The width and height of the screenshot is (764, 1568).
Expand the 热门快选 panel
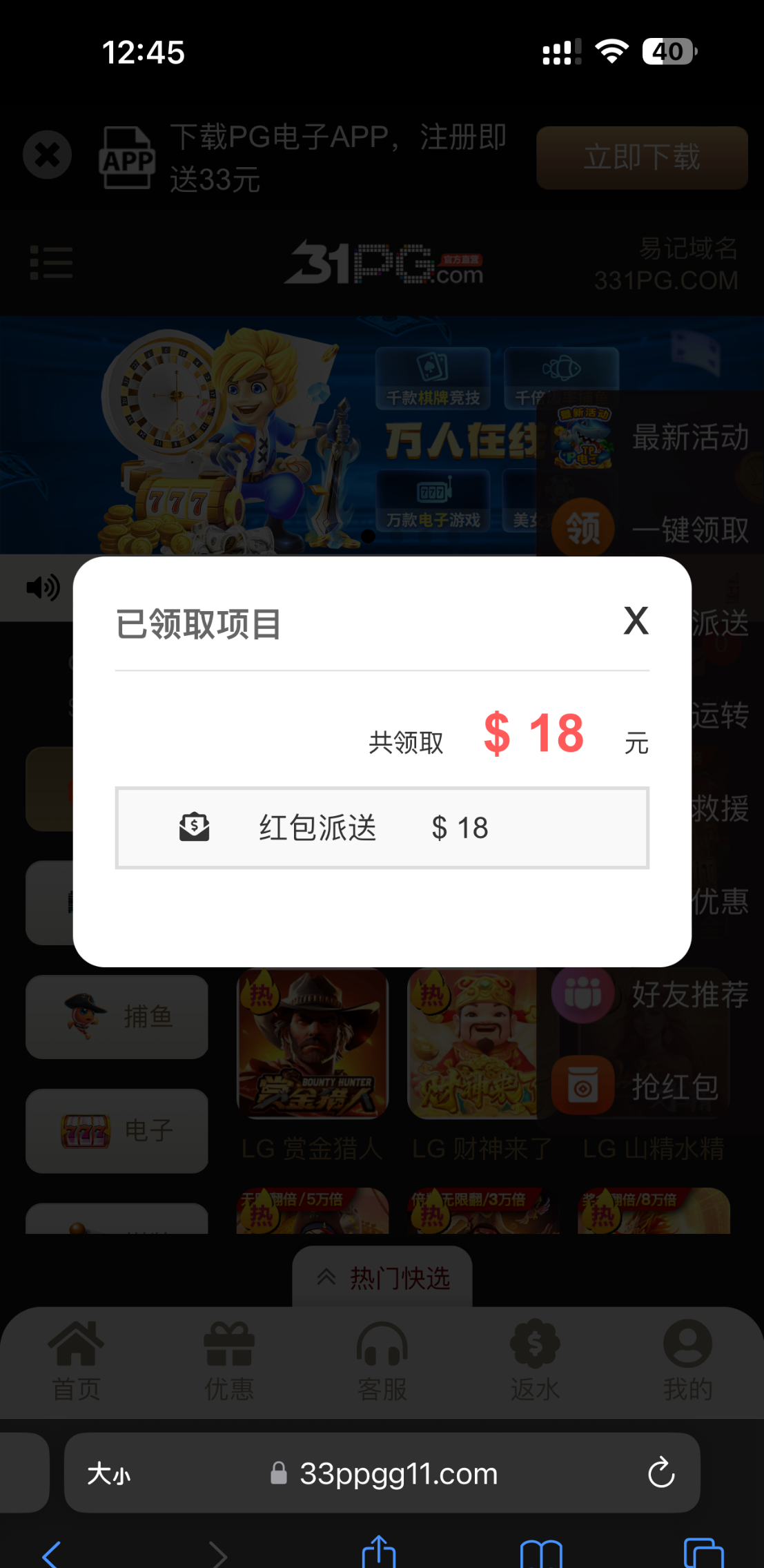[x=382, y=1278]
